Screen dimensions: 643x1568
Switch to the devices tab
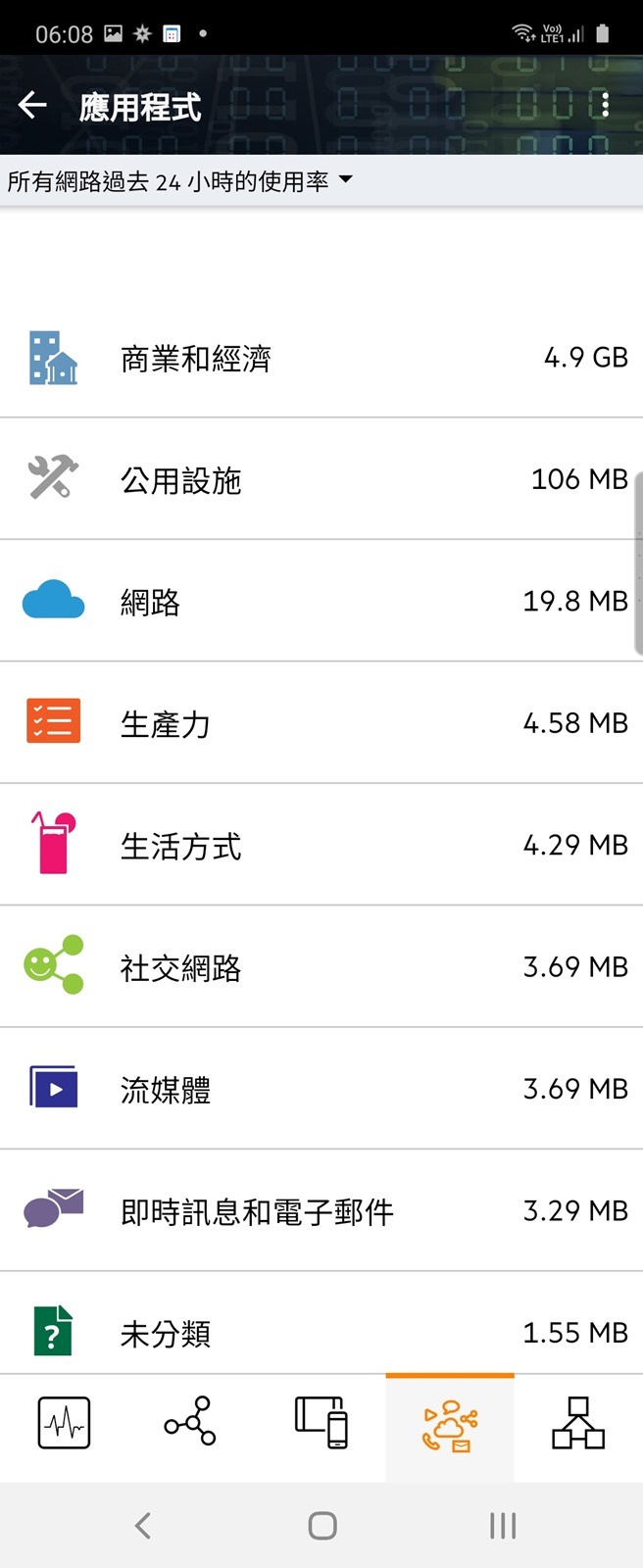321,1423
